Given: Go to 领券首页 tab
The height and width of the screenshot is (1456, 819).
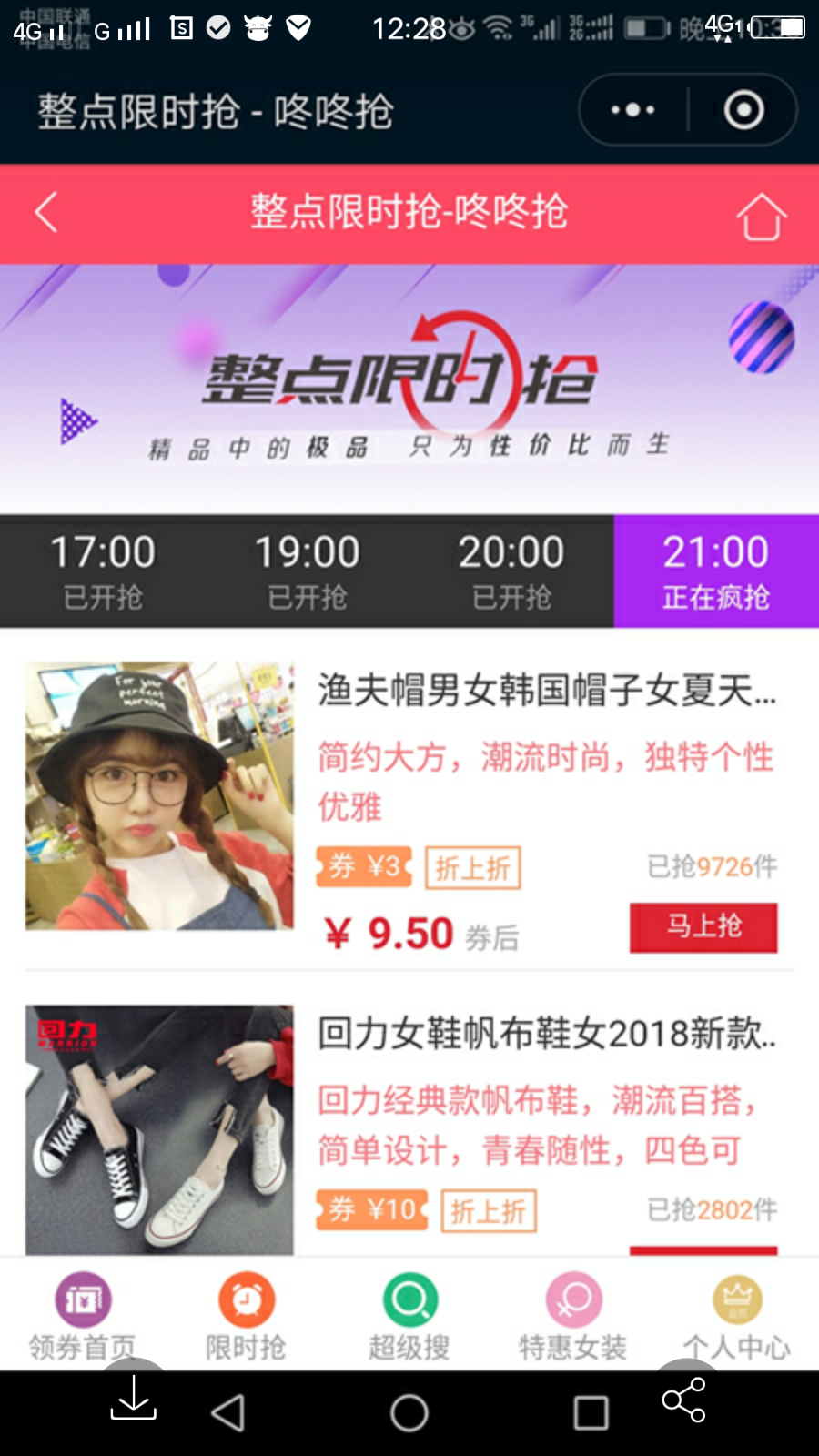Looking at the screenshot, I should 83,1316.
